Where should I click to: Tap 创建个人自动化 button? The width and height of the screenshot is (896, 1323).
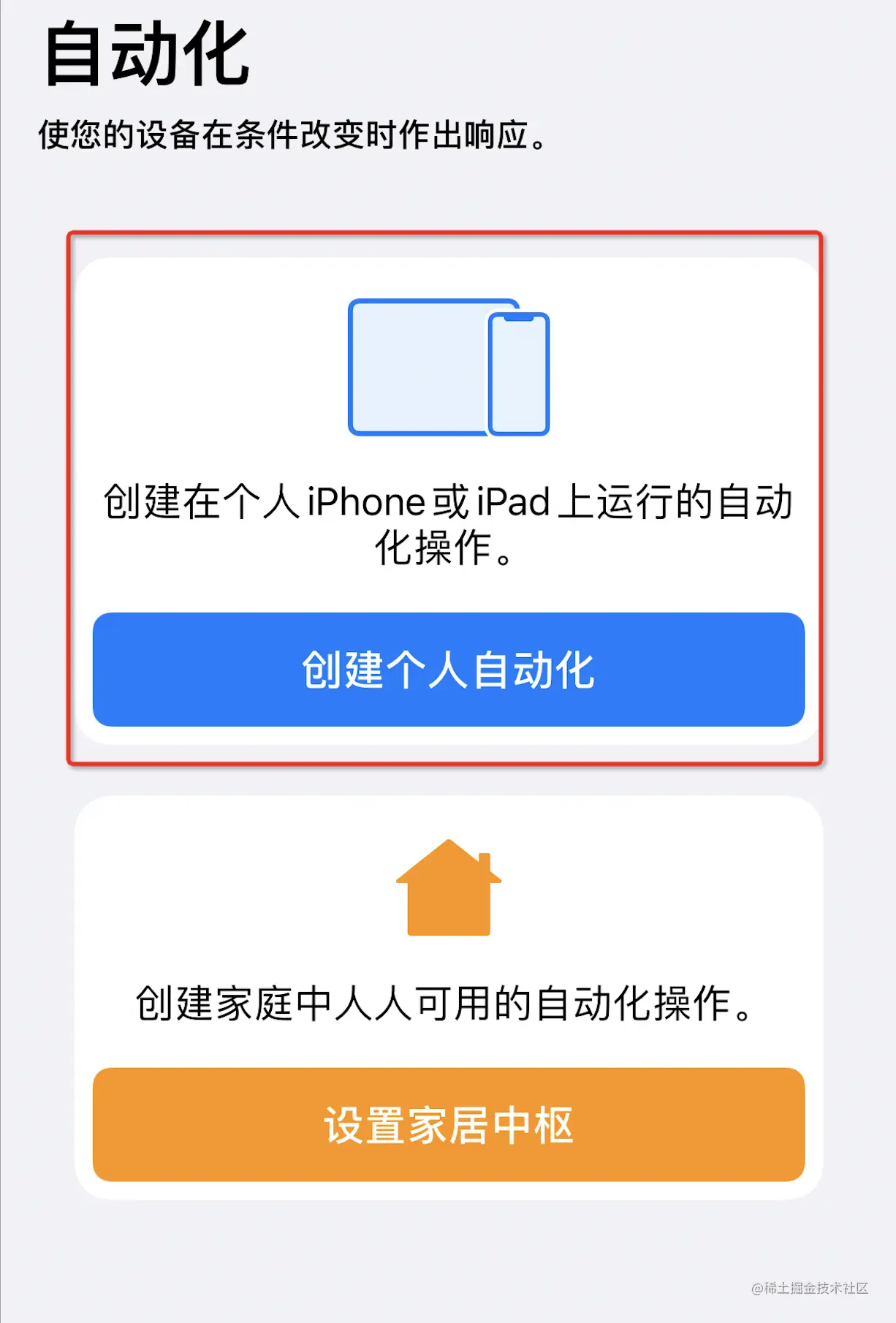click(x=448, y=670)
